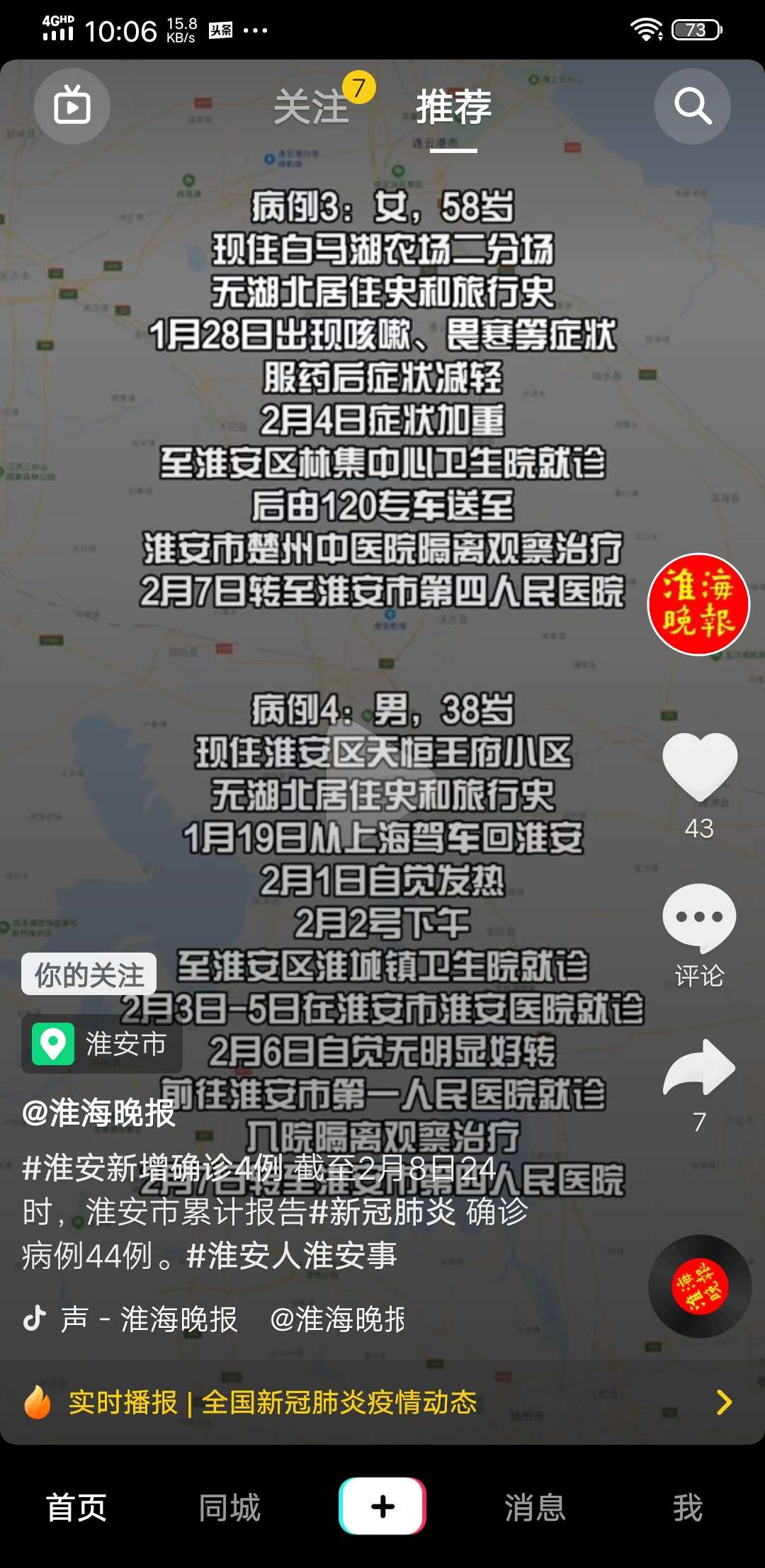Open hashtag #淮安新增确诊4例
Image resolution: width=765 pixels, height=1568 pixels.
click(152, 1168)
